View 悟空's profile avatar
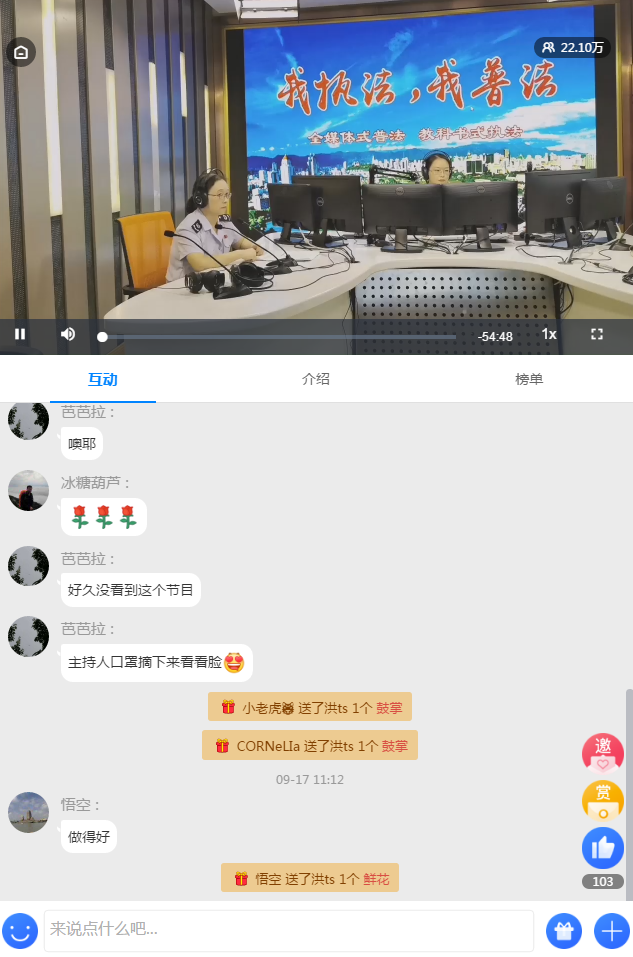633x957 pixels. click(28, 812)
